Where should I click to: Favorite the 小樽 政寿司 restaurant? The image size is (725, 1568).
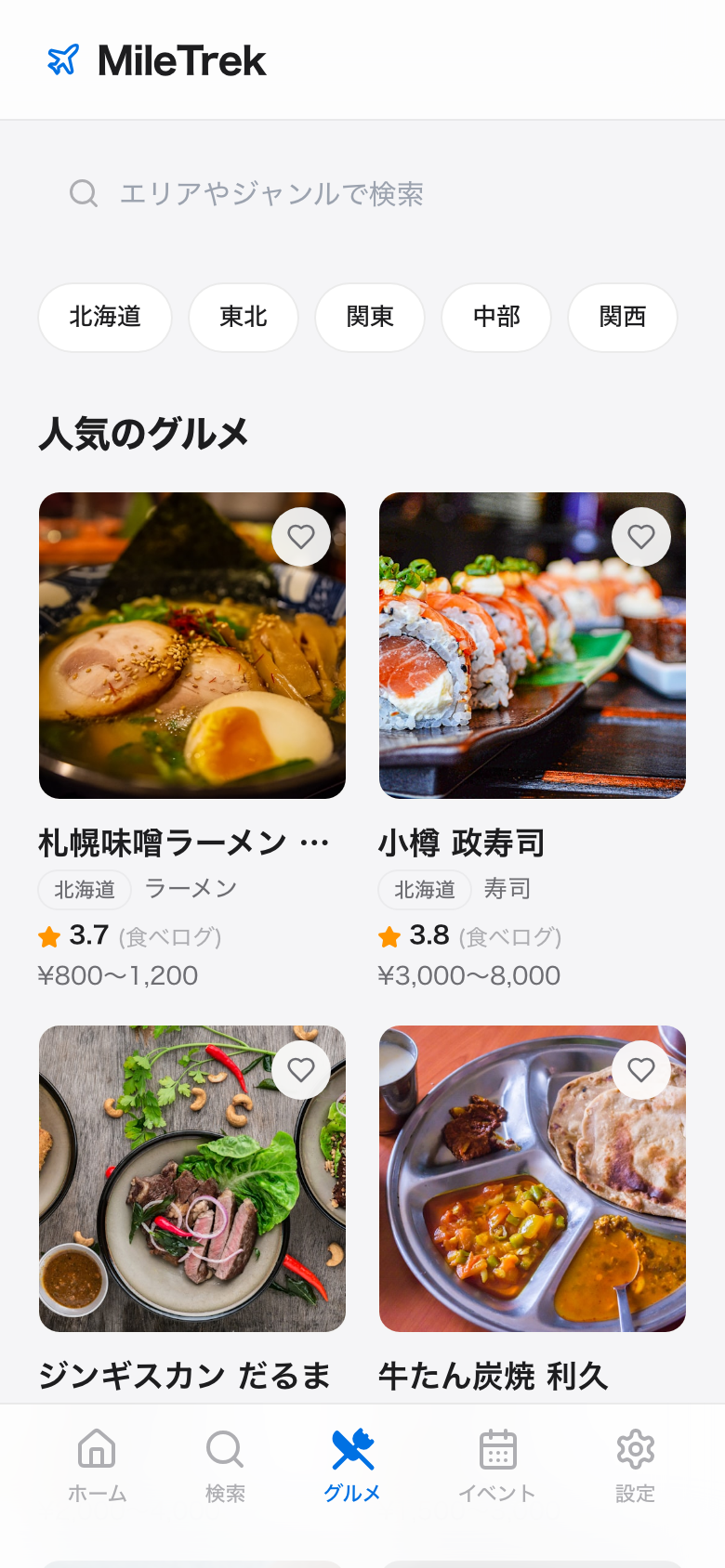[641, 536]
